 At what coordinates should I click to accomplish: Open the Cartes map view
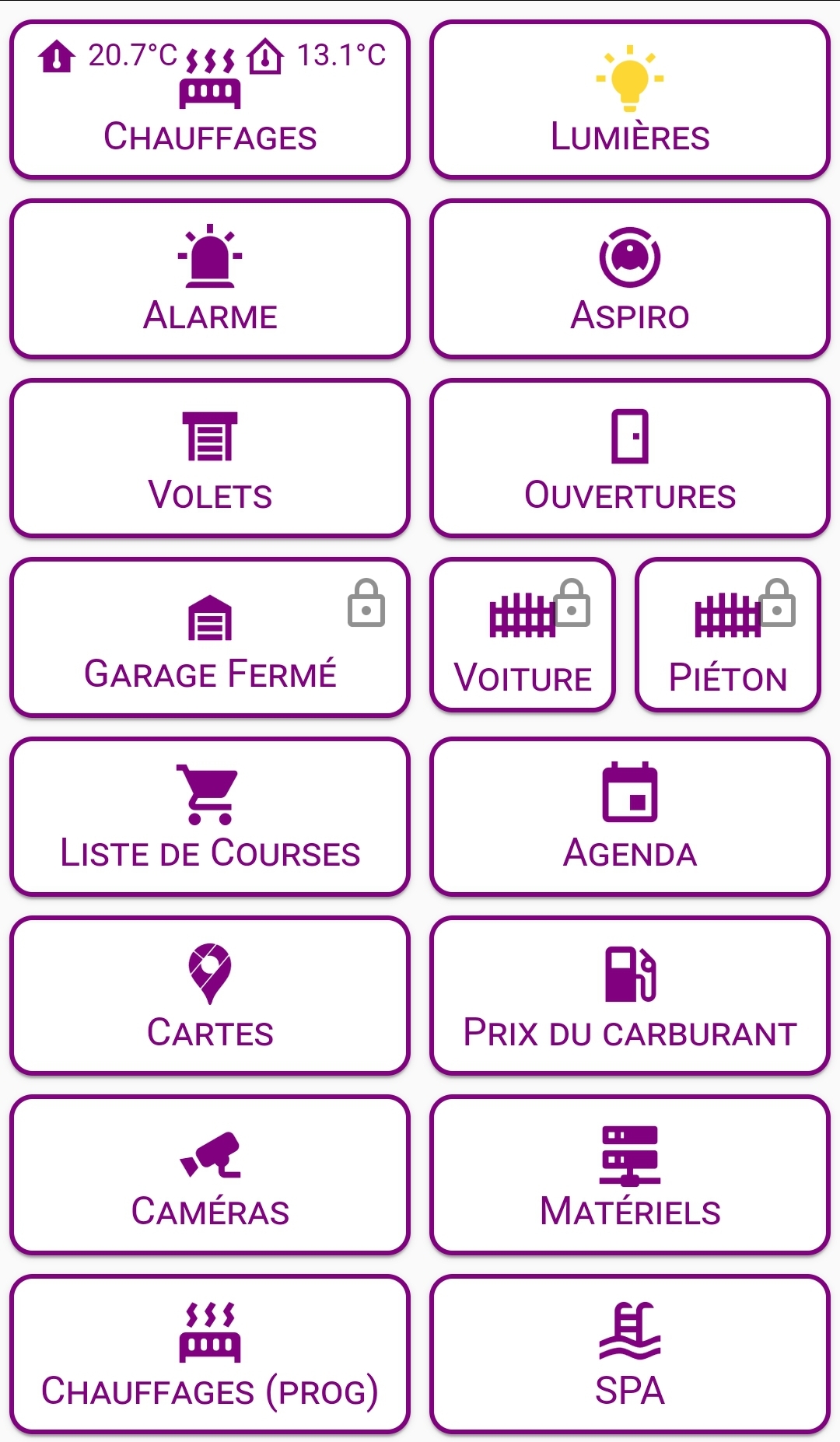(210, 996)
